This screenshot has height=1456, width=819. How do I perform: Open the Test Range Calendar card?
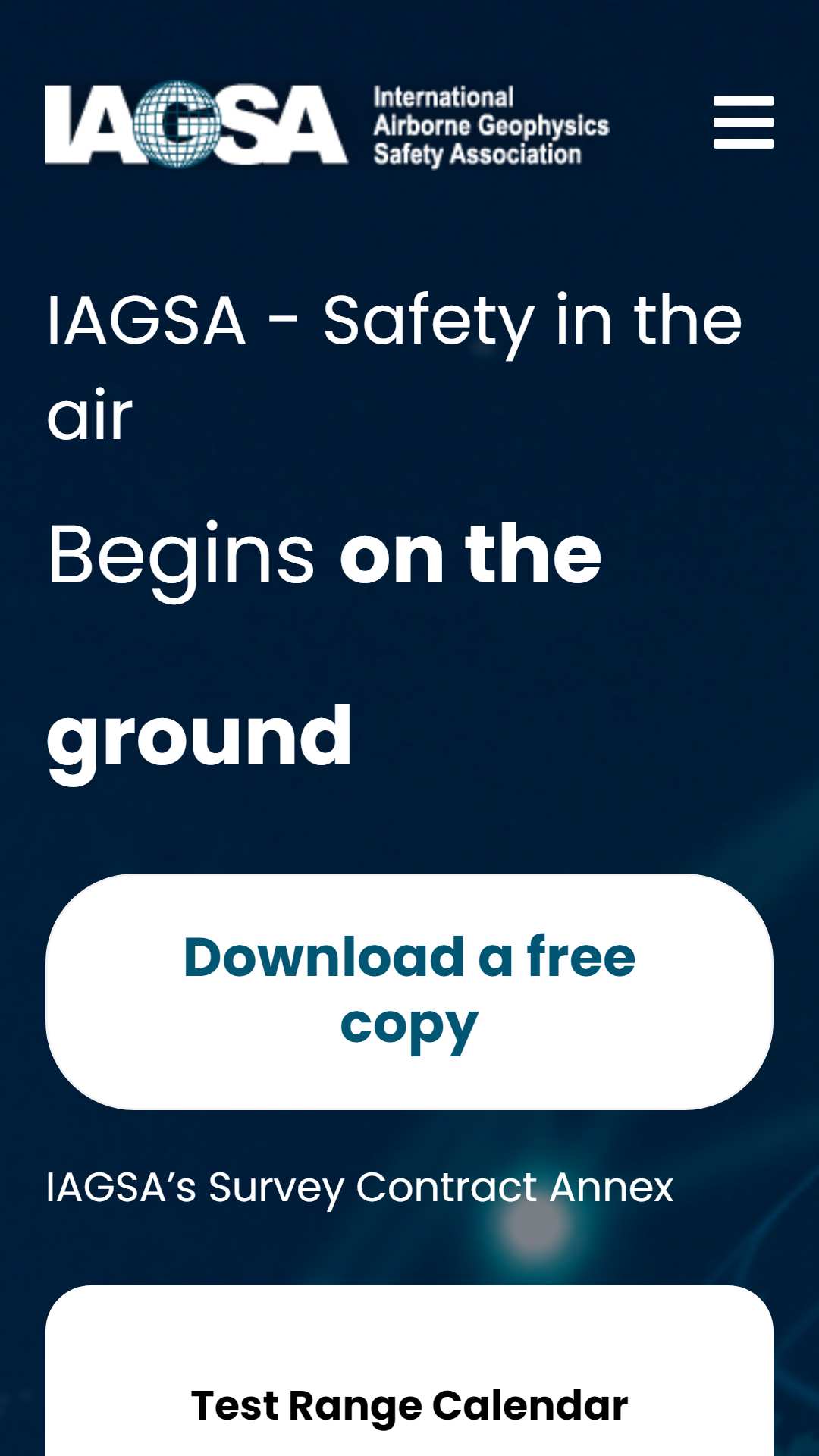click(409, 1371)
